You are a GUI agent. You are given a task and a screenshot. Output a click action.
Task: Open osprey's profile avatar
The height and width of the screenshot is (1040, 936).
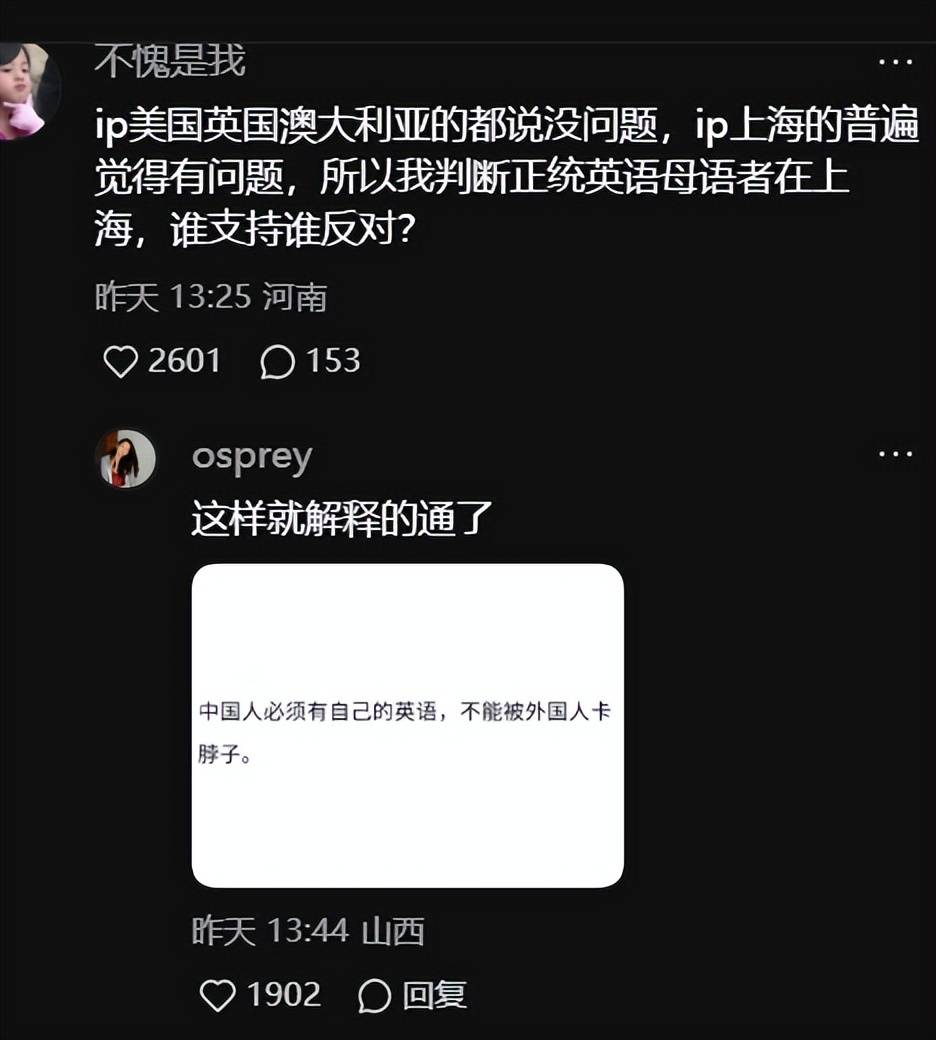pos(125,459)
